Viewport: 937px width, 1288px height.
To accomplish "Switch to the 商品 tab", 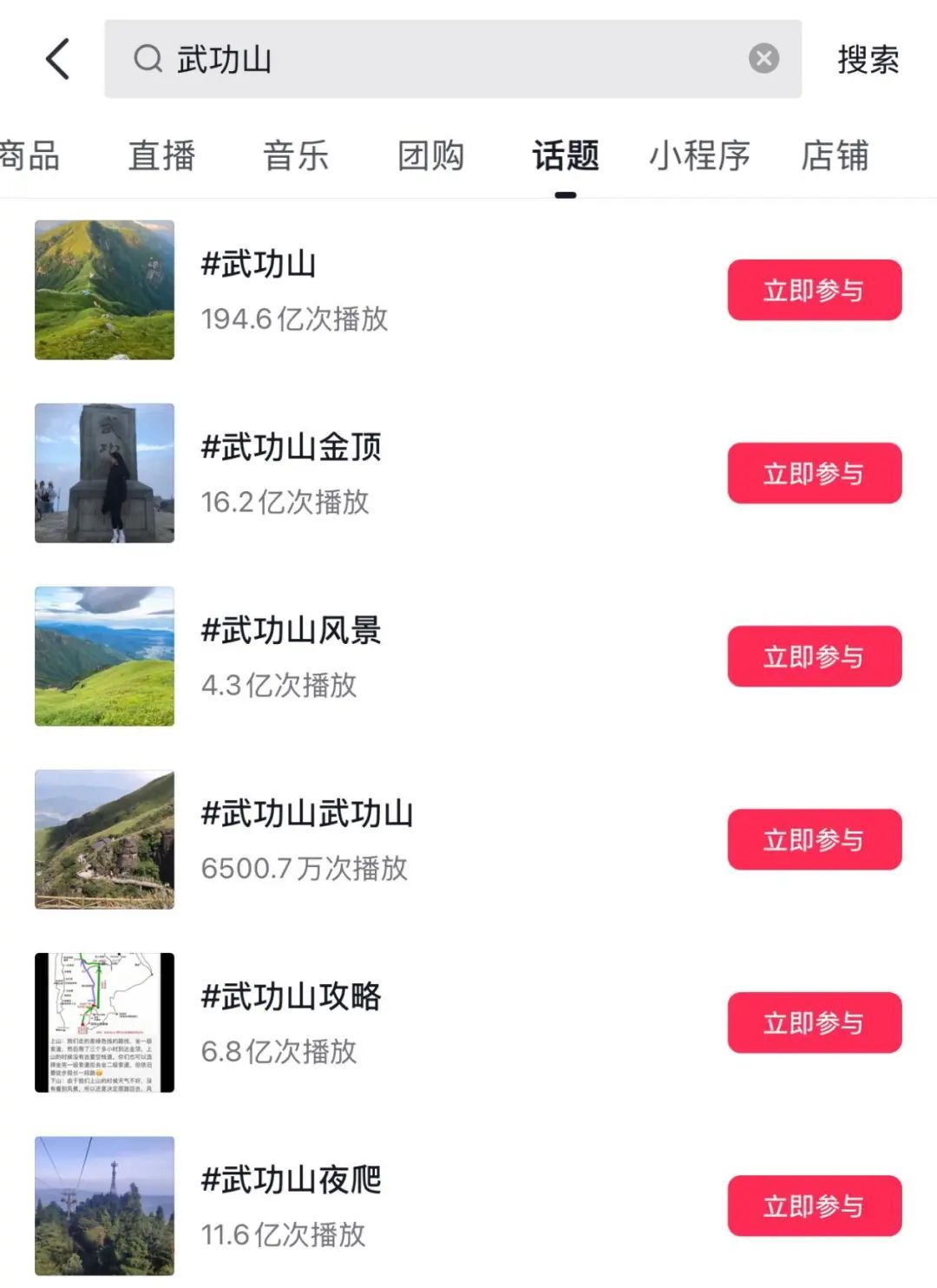I will pyautogui.click(x=29, y=156).
